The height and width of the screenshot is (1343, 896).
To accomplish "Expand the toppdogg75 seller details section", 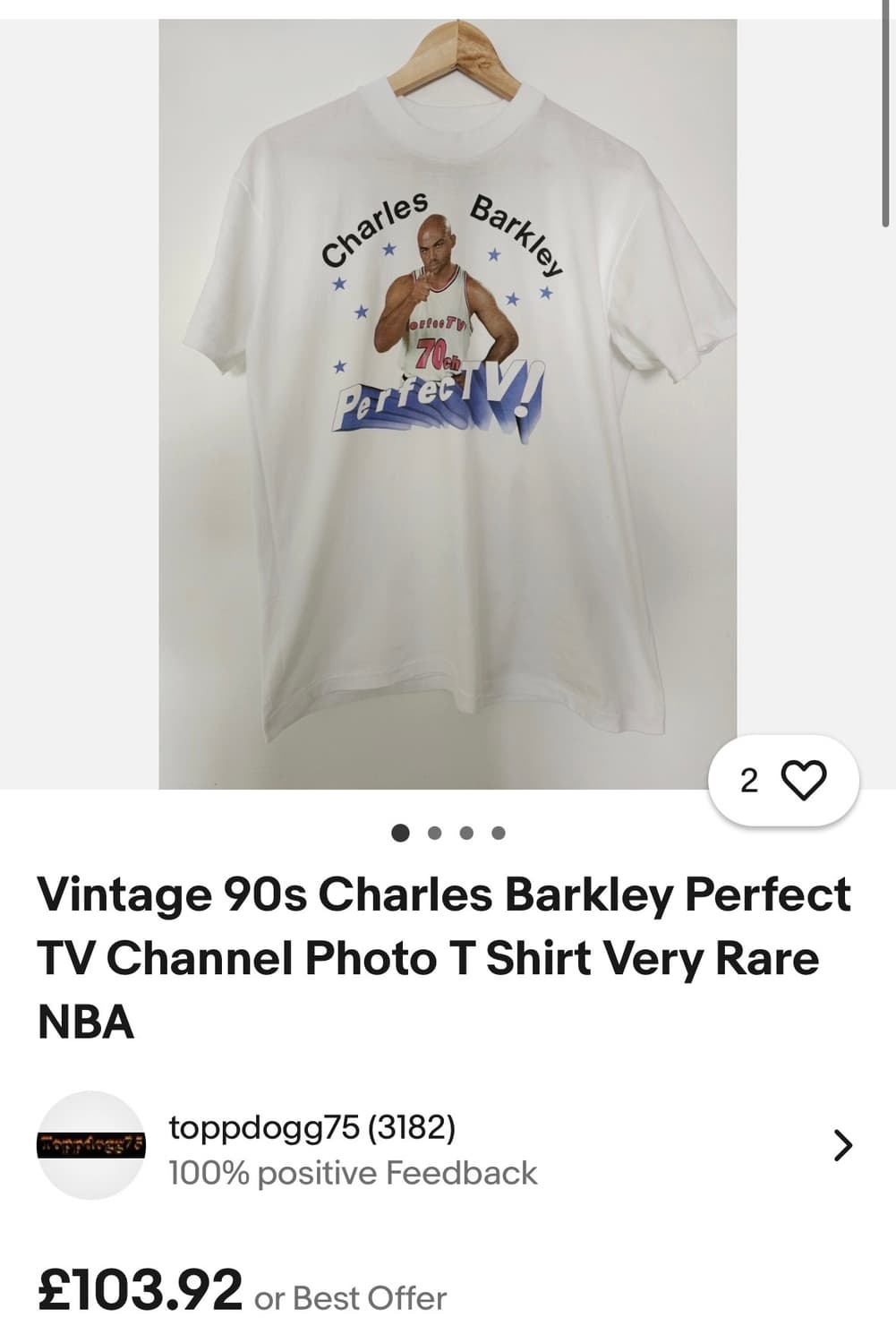I will coord(842,1144).
